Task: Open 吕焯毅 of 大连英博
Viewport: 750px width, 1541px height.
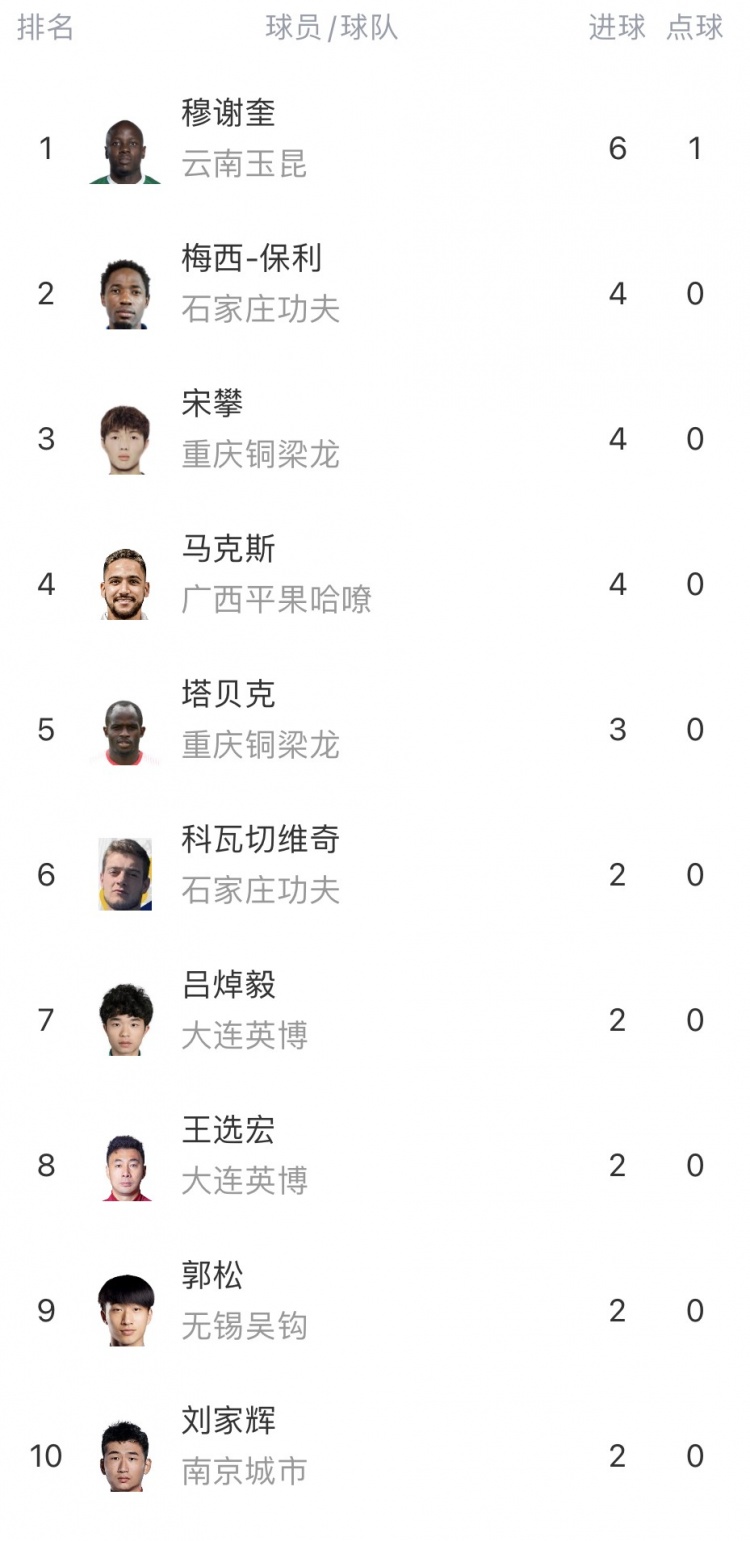Action: pyautogui.click(x=375, y=1020)
